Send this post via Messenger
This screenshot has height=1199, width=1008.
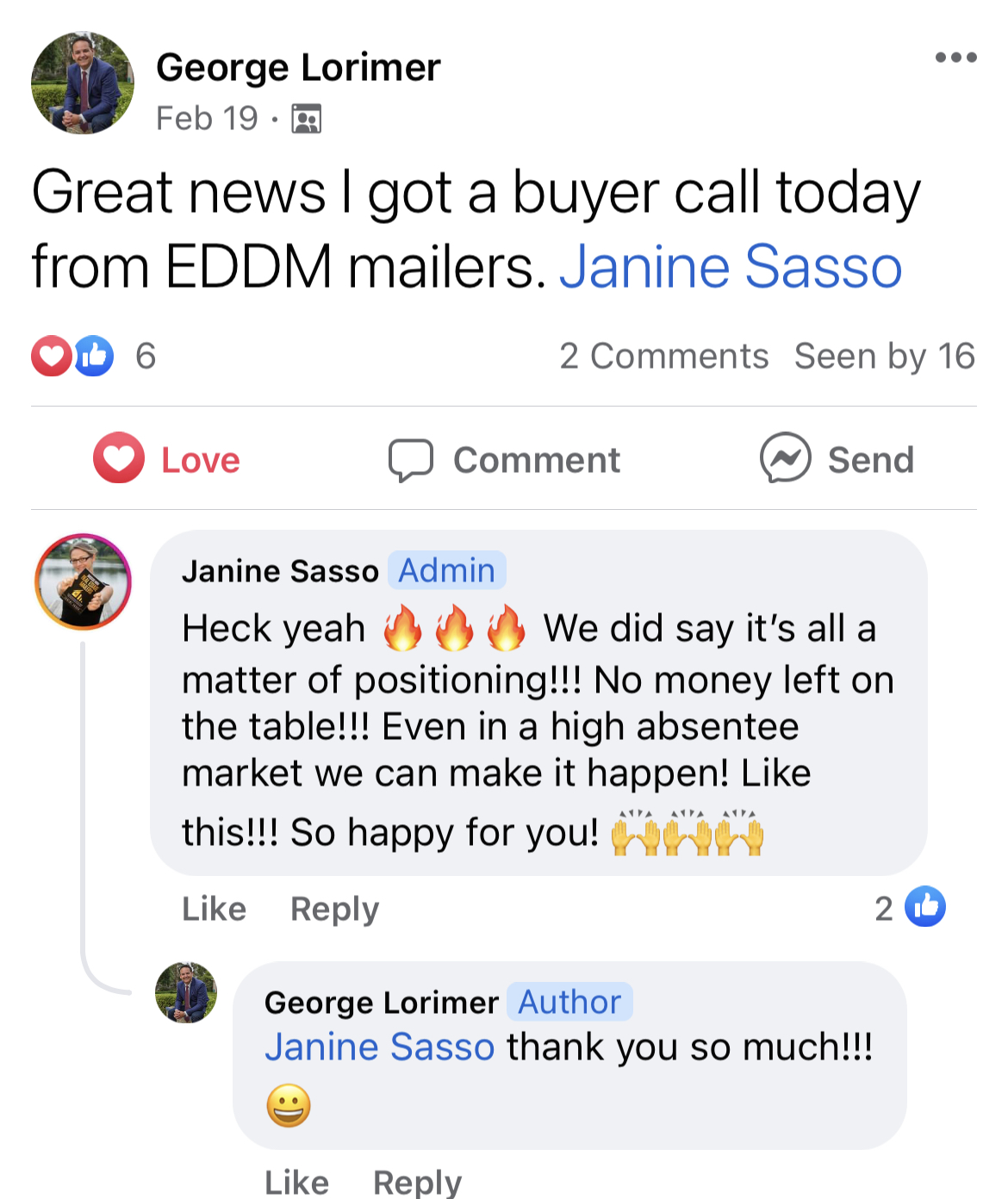coord(837,459)
